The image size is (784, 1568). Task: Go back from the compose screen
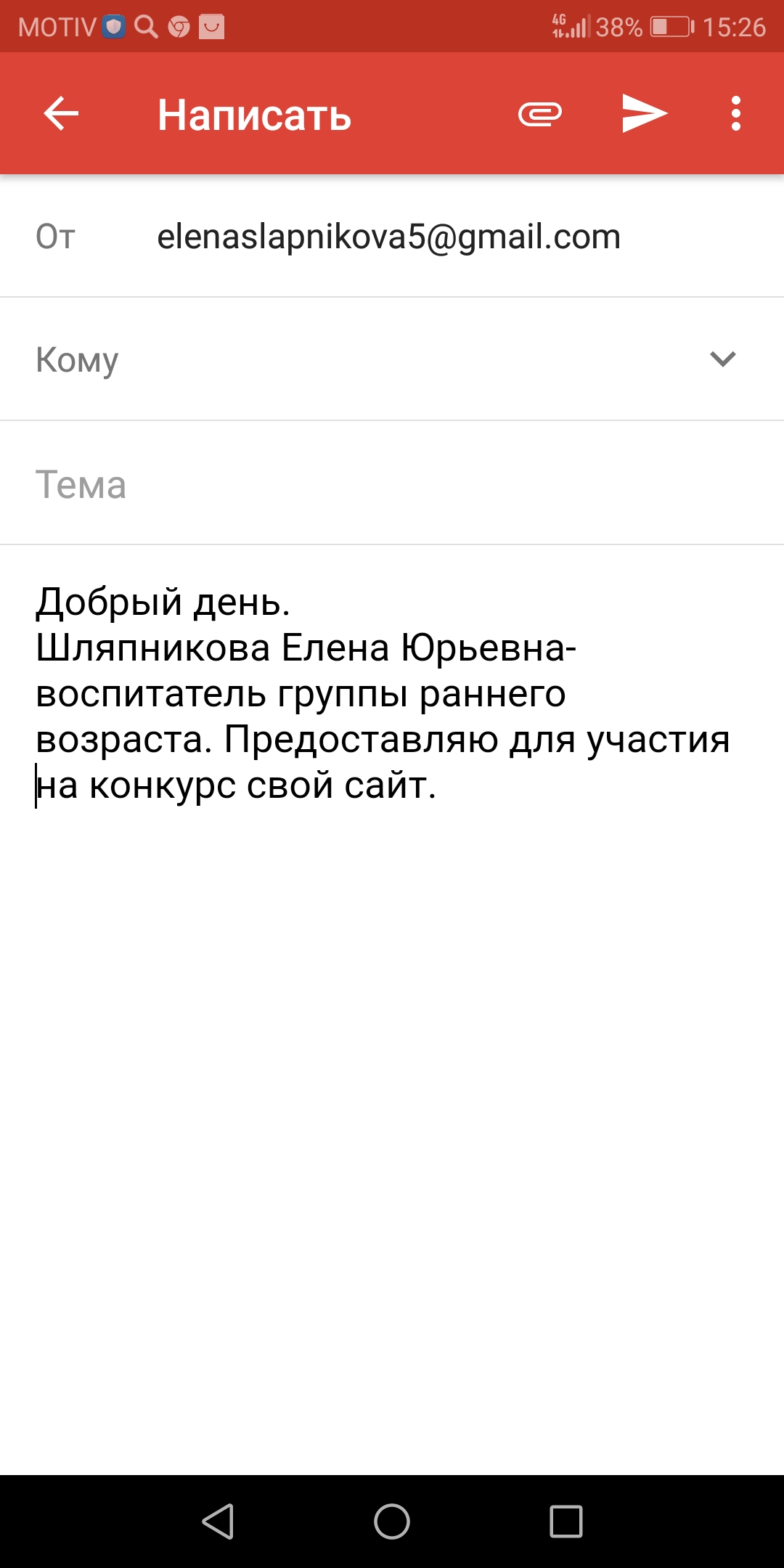point(61,114)
